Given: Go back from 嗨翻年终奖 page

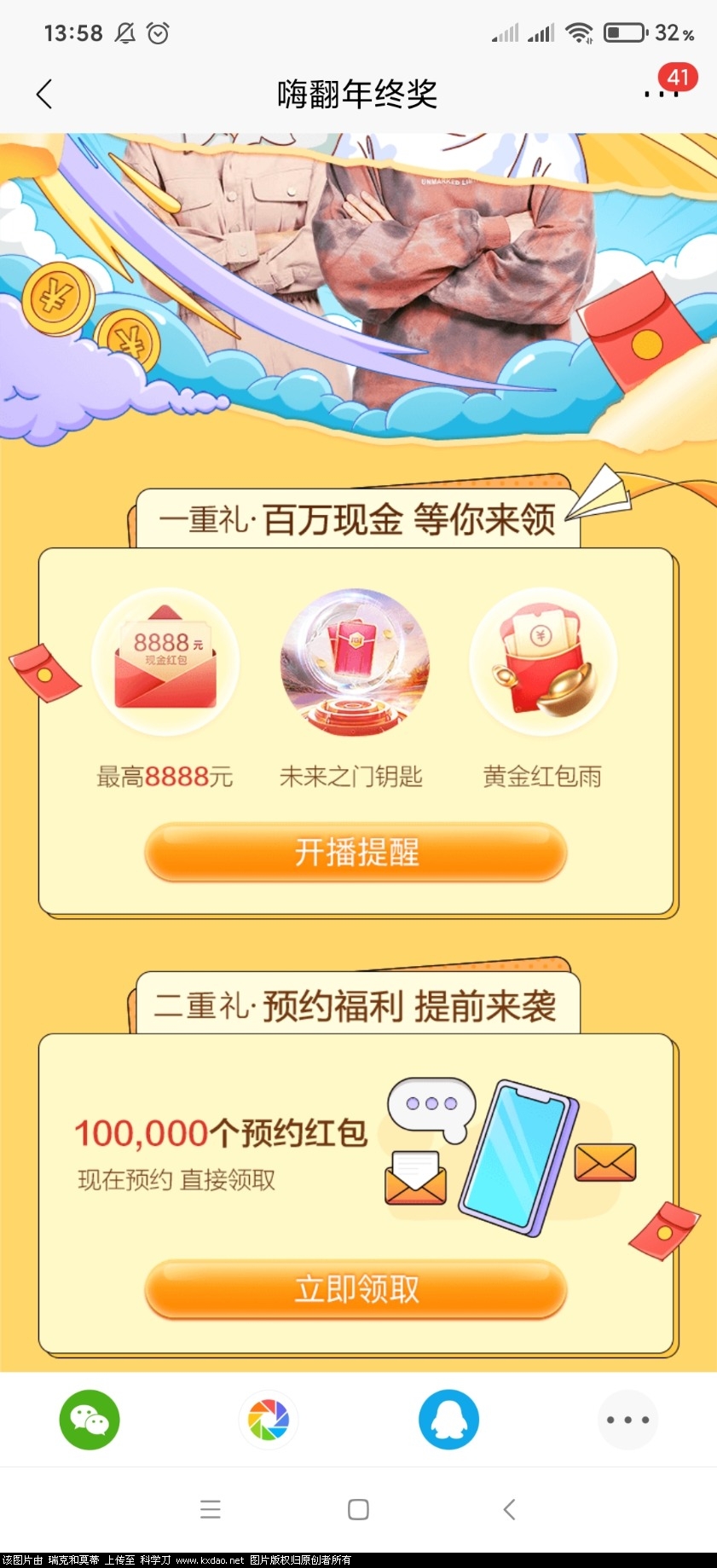Looking at the screenshot, I should coord(45,94).
